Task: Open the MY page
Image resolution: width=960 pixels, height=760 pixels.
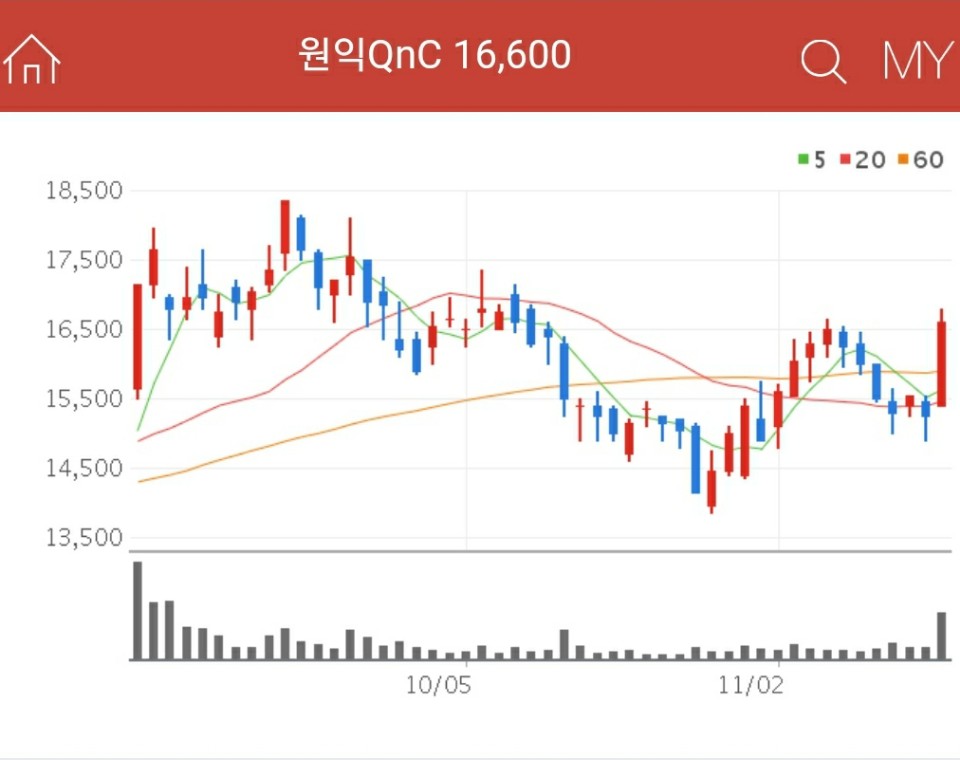Action: pos(915,61)
